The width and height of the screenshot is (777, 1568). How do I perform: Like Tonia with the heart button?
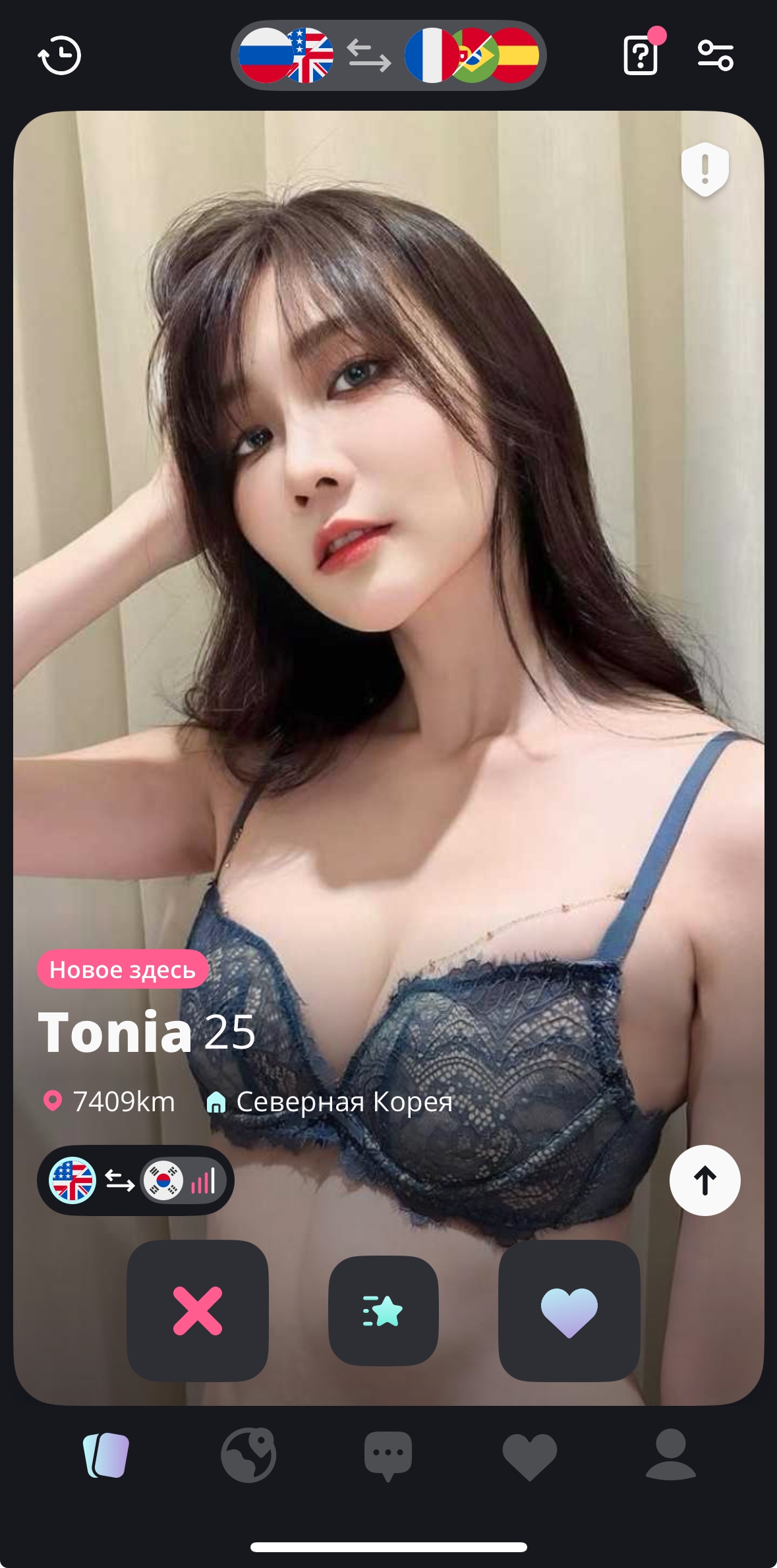click(569, 1310)
